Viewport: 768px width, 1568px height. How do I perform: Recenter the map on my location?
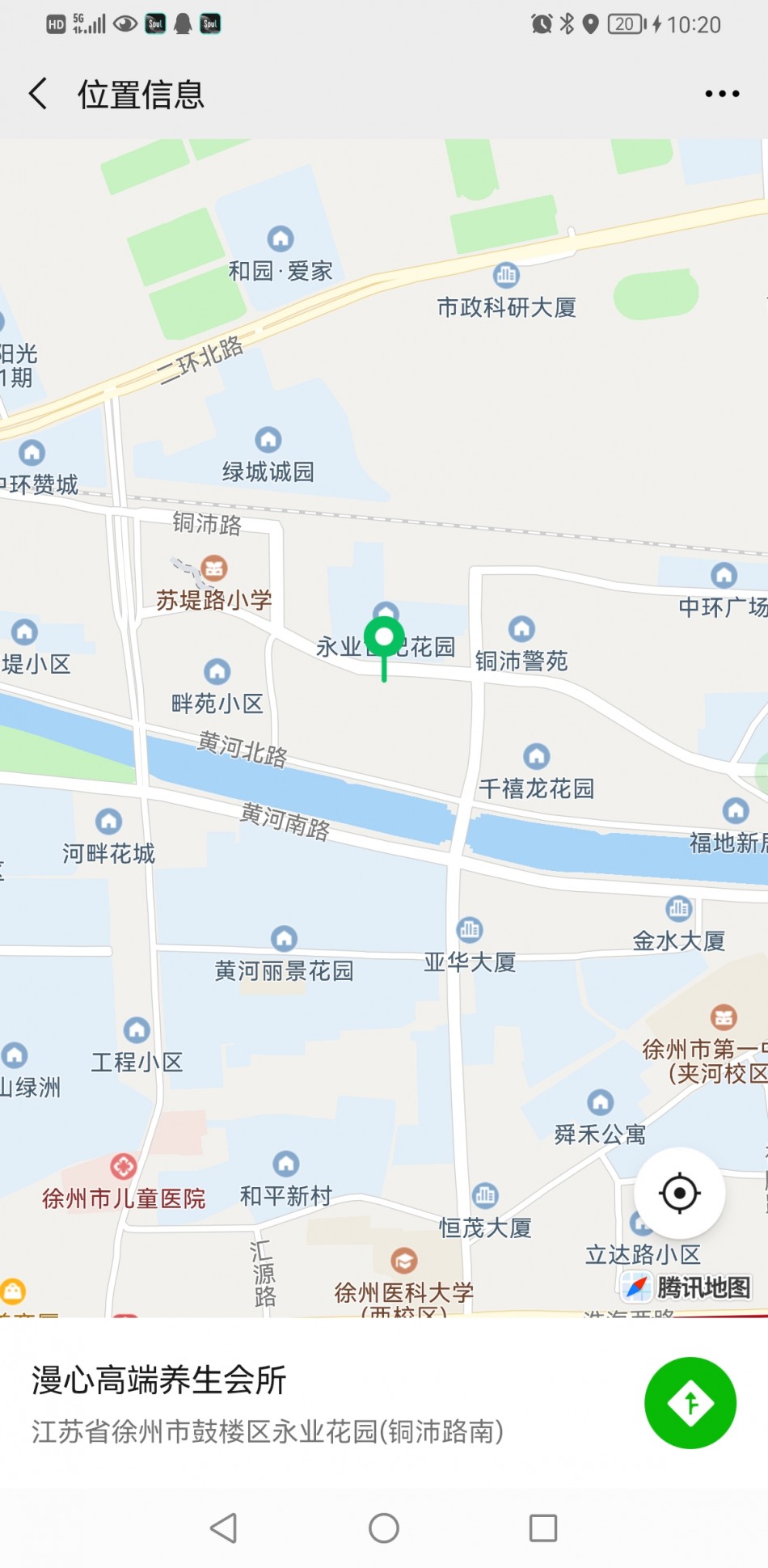click(x=679, y=1193)
